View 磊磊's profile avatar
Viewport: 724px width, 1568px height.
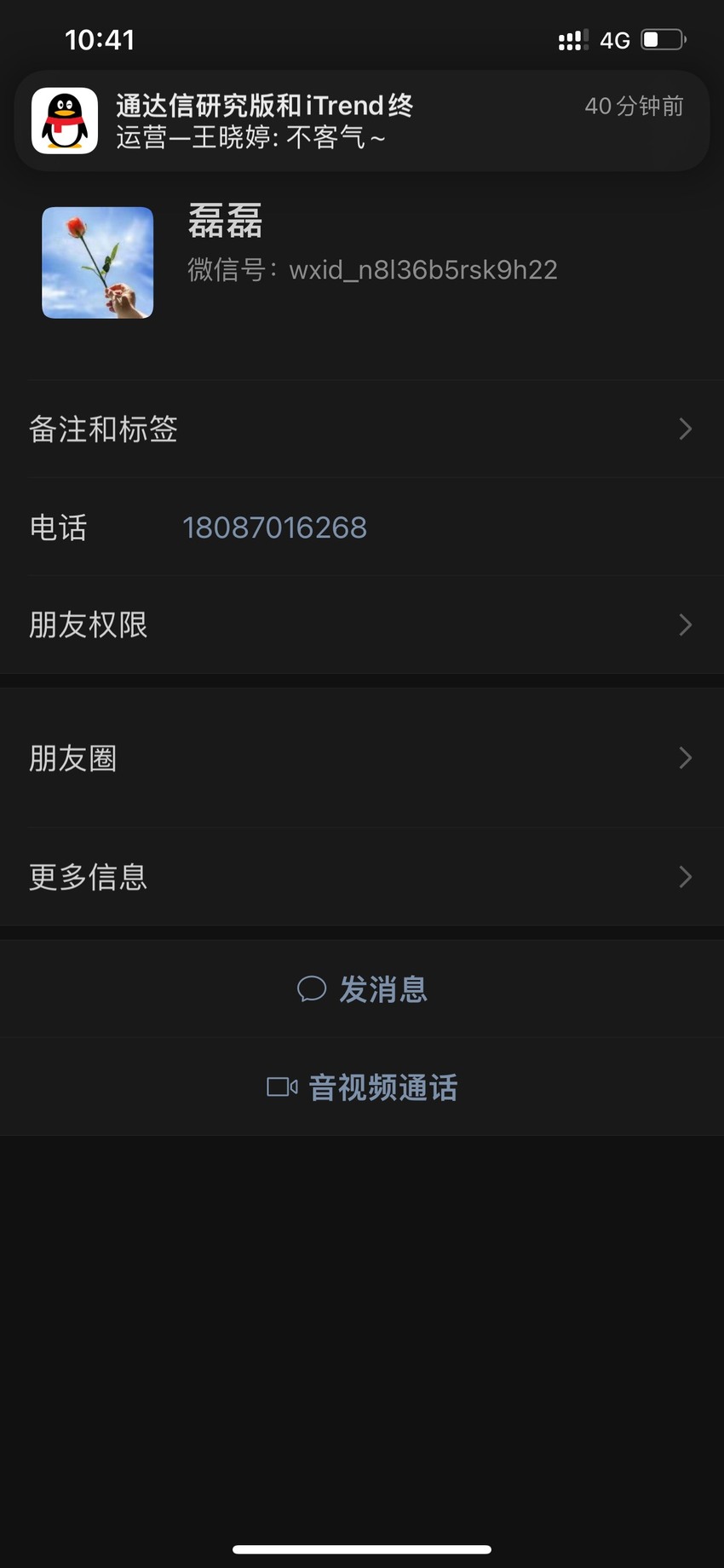pos(98,262)
